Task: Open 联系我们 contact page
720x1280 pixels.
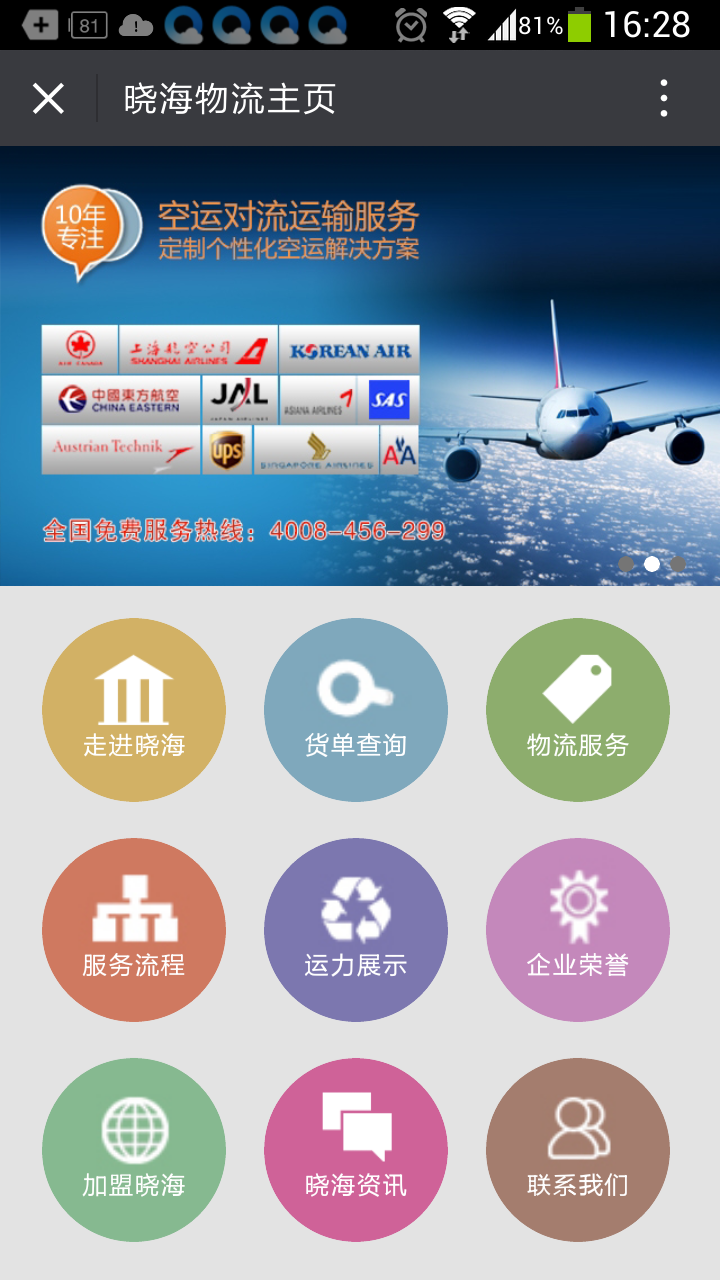Action: 578,1150
